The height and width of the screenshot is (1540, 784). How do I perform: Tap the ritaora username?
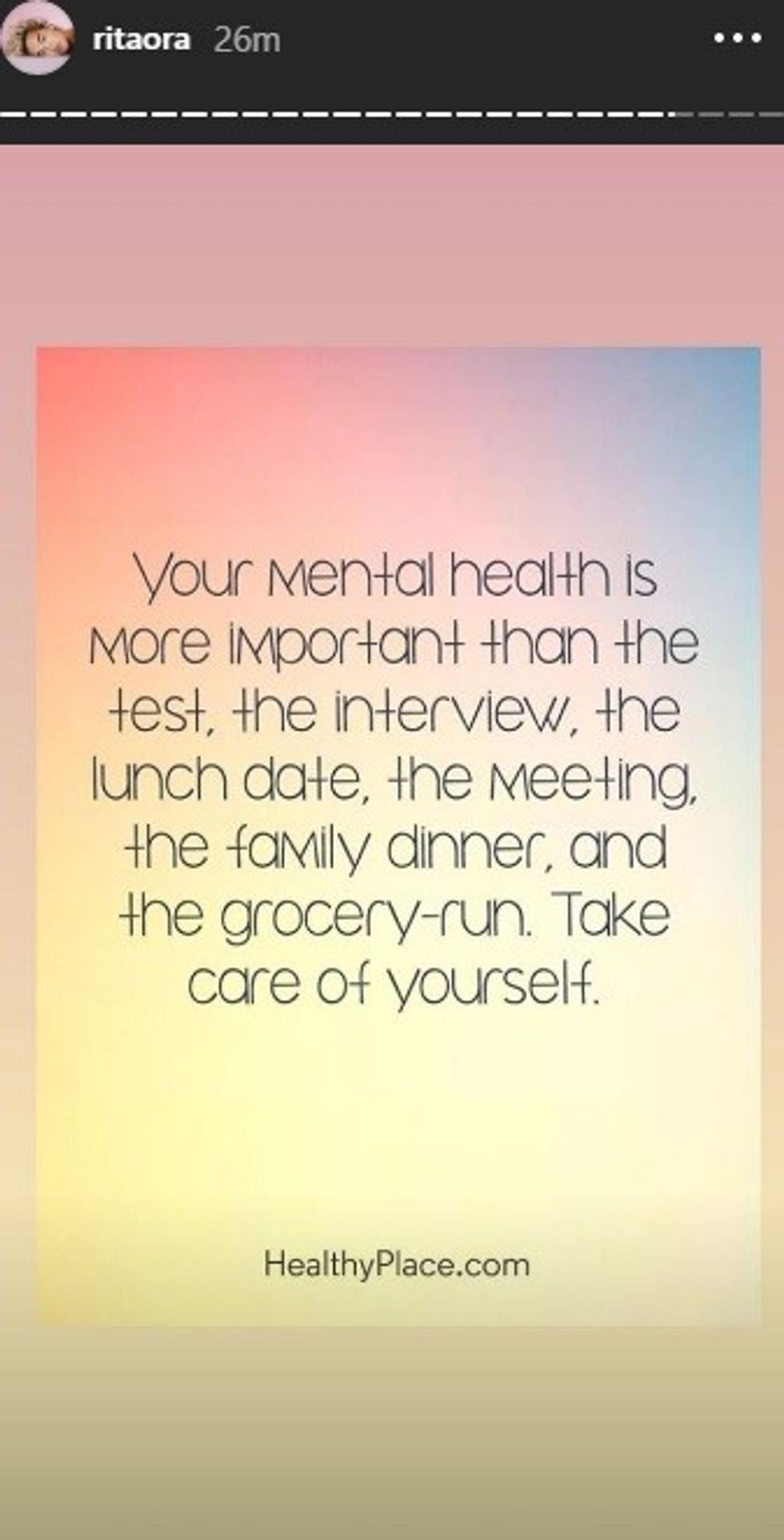click(x=141, y=39)
